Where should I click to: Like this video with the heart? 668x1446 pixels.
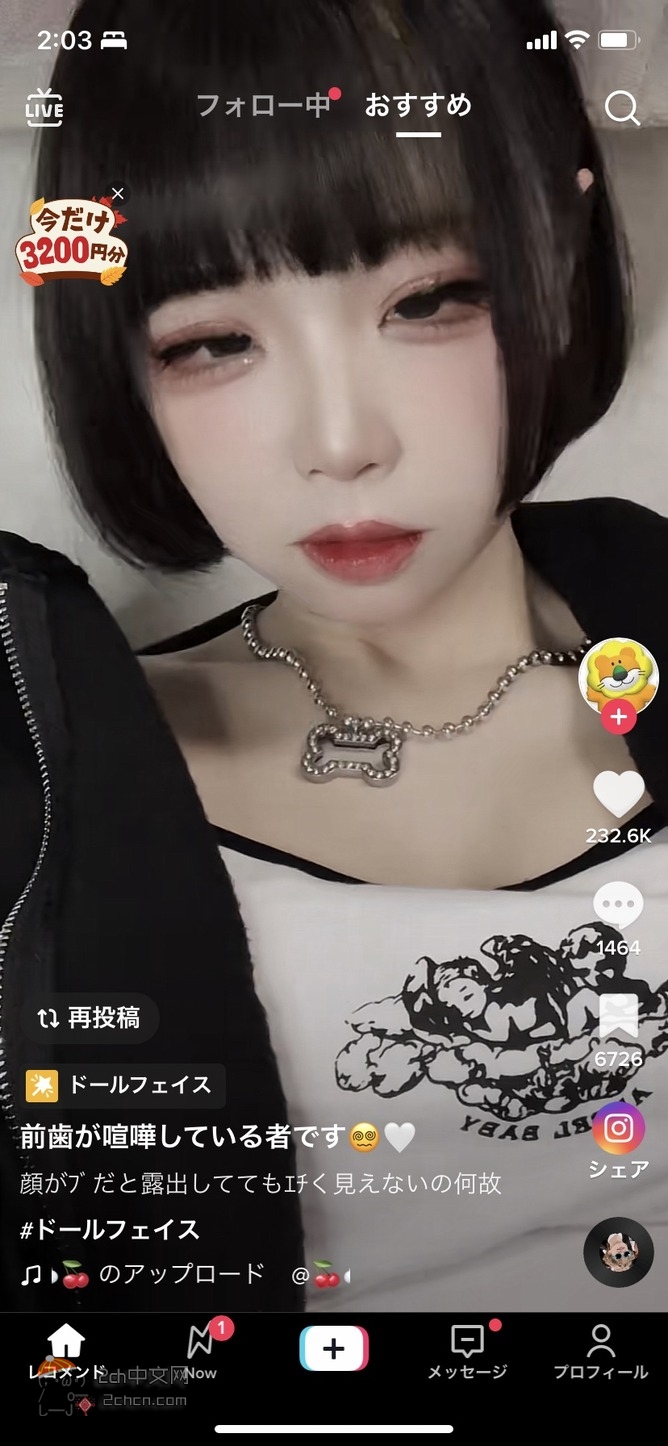(x=618, y=796)
